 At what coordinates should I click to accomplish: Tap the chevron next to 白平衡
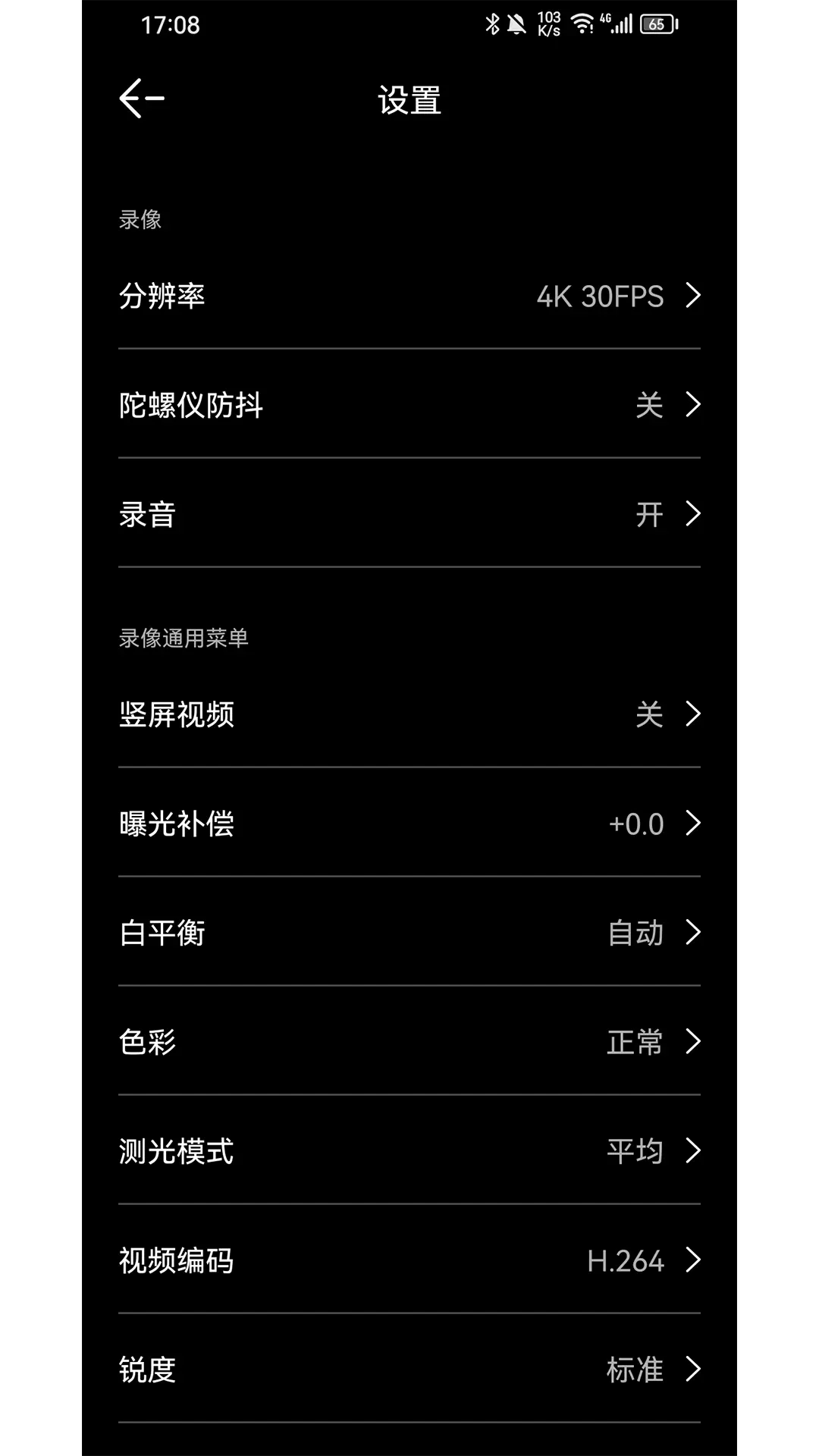(x=692, y=934)
